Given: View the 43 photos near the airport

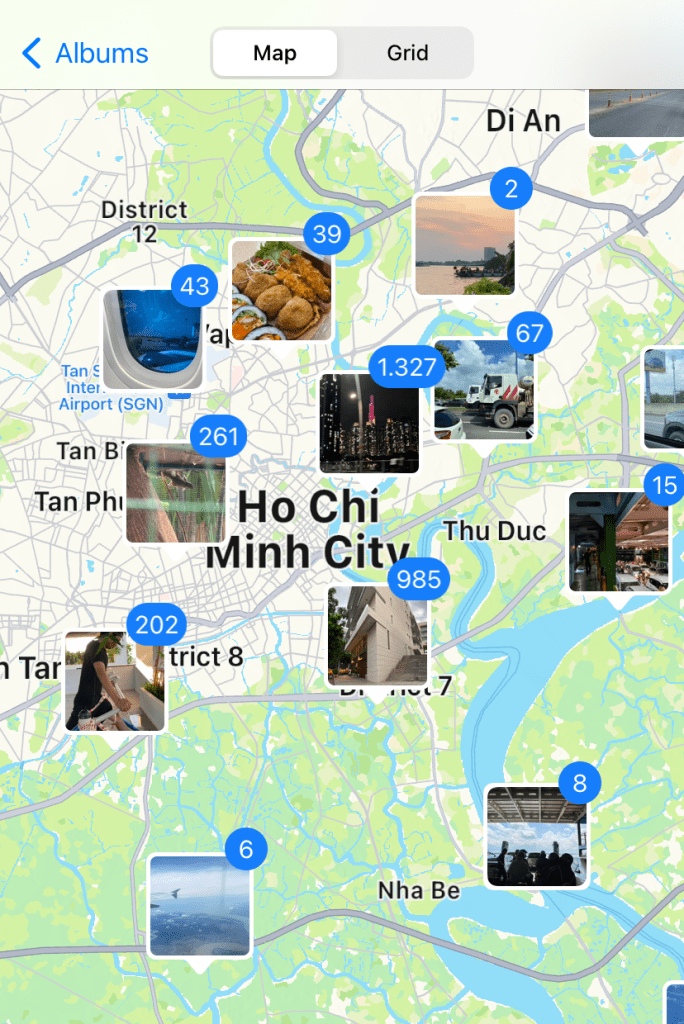Looking at the screenshot, I should [153, 339].
